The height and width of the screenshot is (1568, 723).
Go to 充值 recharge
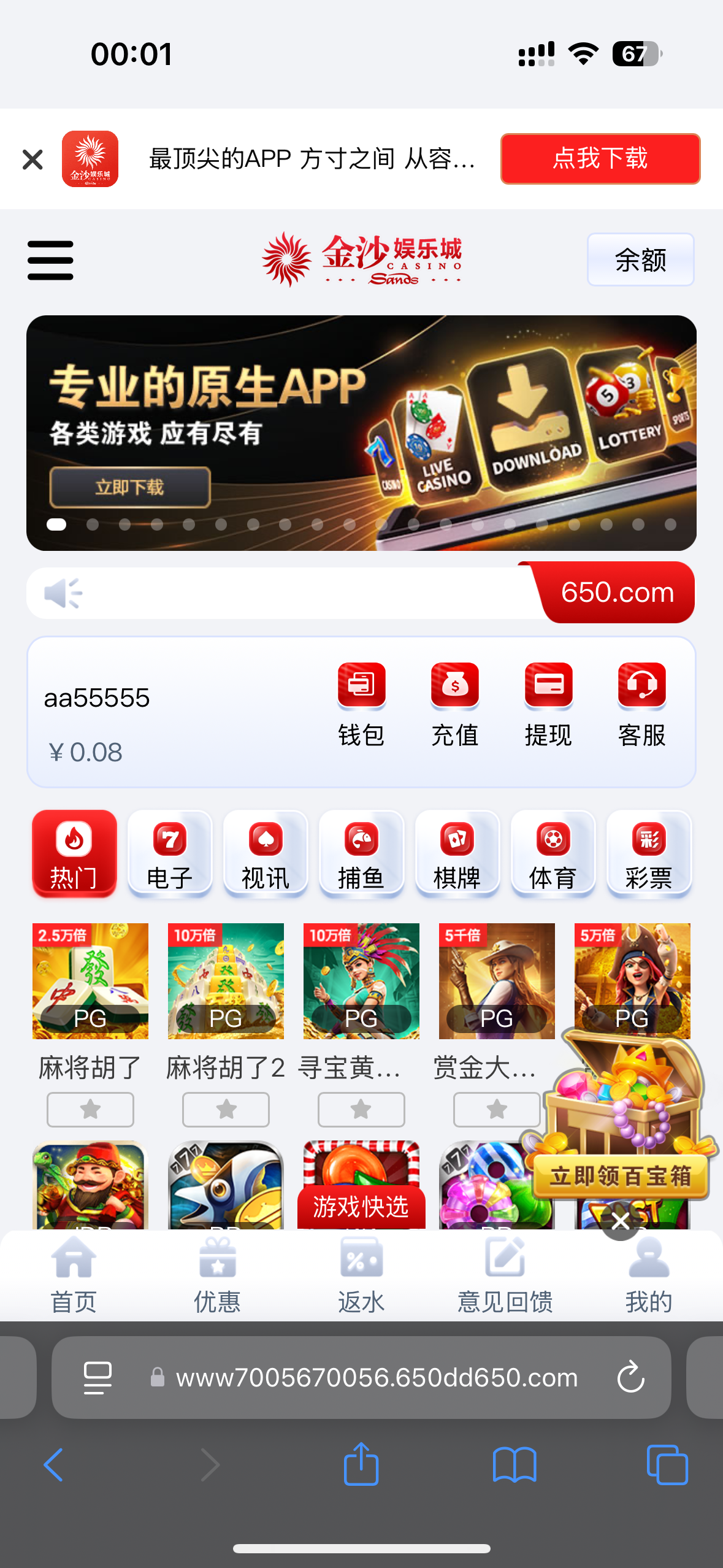tap(454, 704)
